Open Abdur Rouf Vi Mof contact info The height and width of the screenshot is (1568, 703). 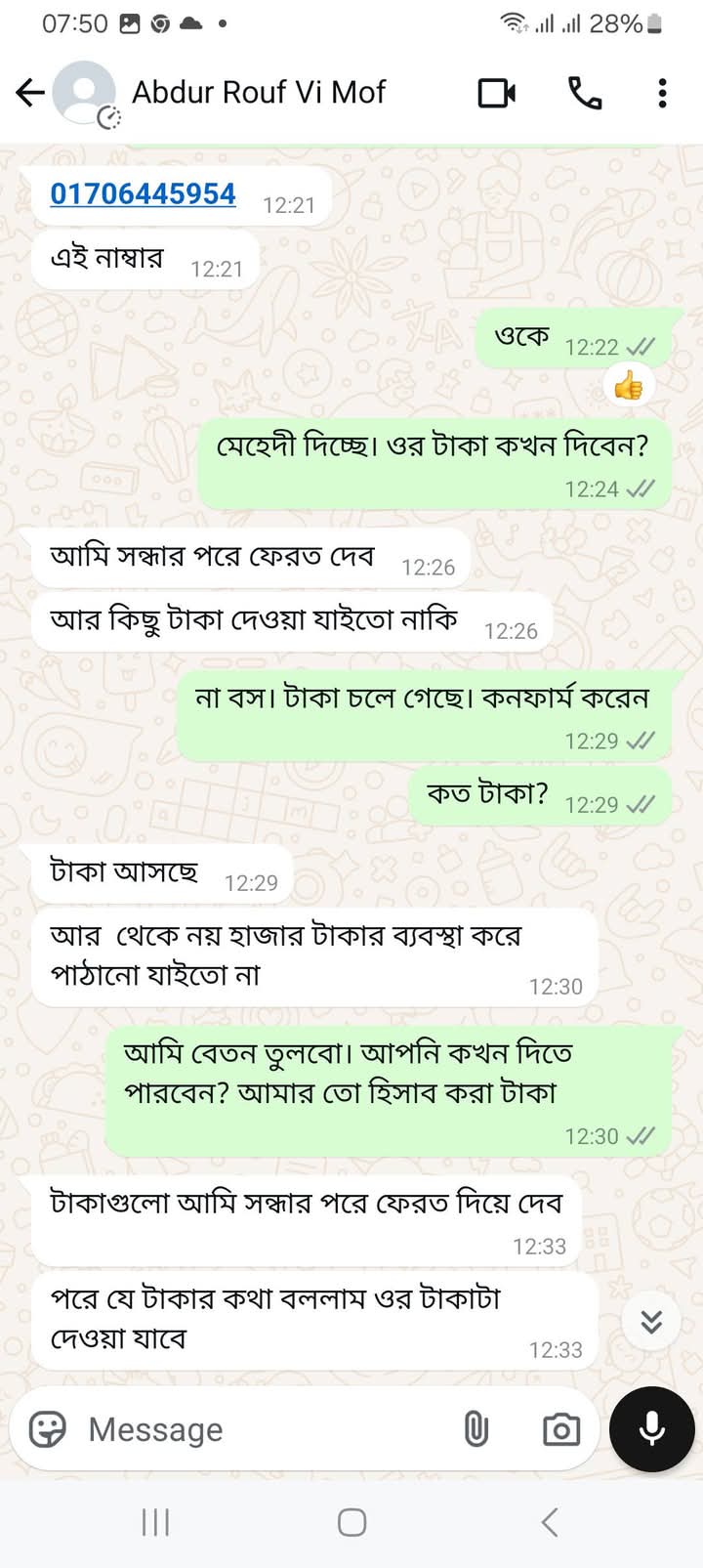[259, 93]
